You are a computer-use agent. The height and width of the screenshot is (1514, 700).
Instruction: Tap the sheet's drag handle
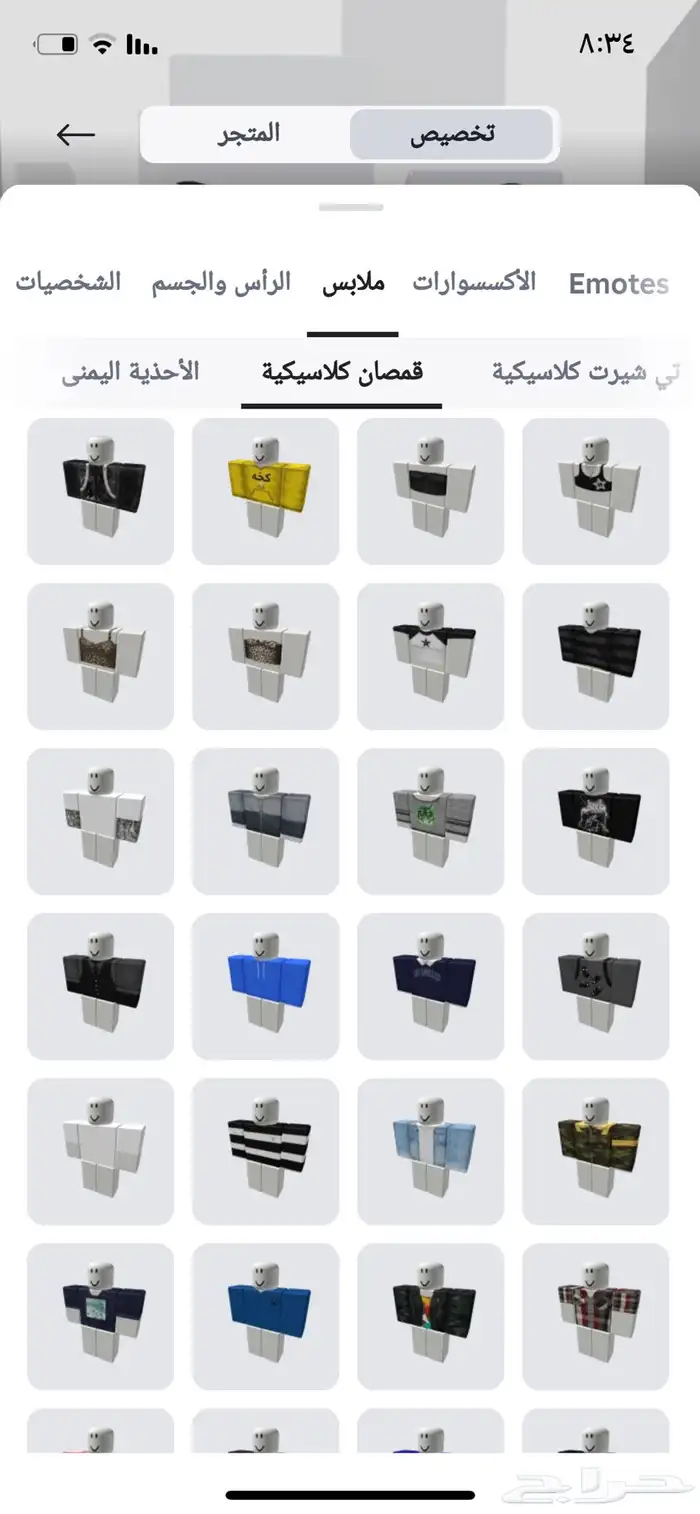coord(350,207)
